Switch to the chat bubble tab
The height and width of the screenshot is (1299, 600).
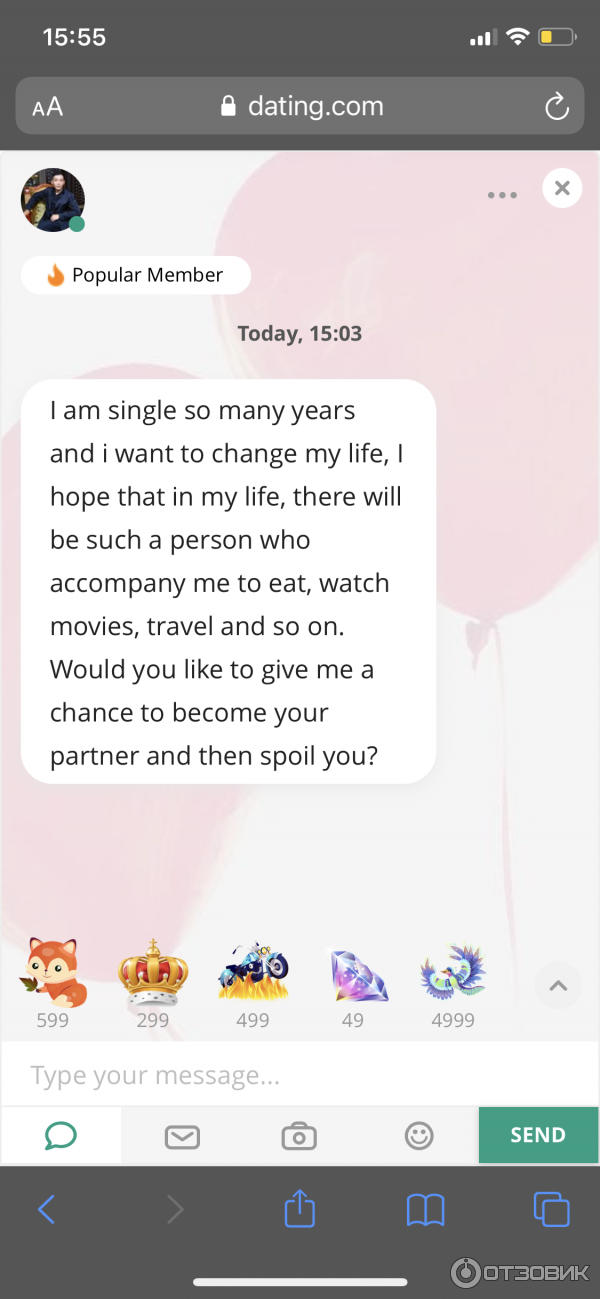pos(61,1135)
